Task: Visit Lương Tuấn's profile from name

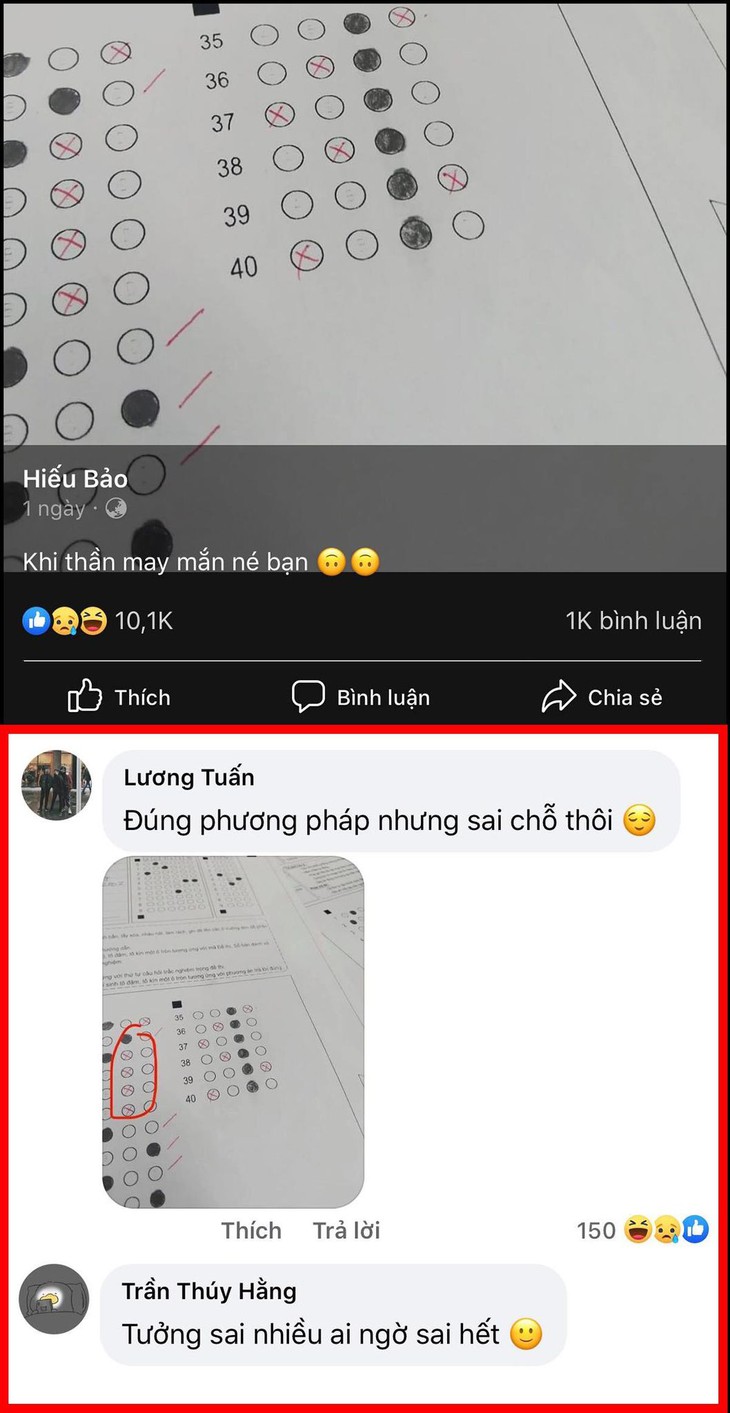Action: (189, 777)
